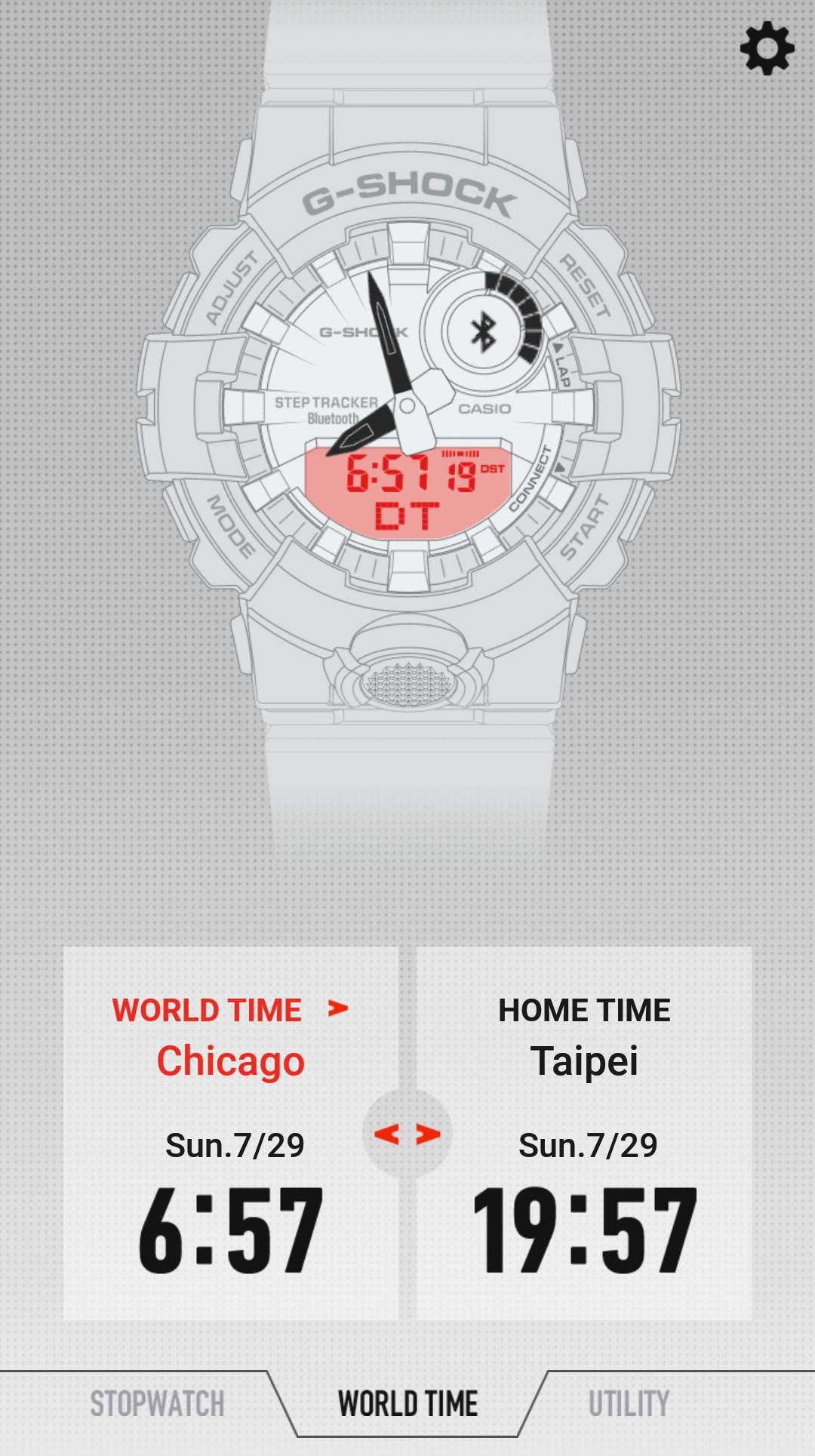Tap the Home Time Taipei card
815x1456 pixels.
click(x=584, y=1132)
